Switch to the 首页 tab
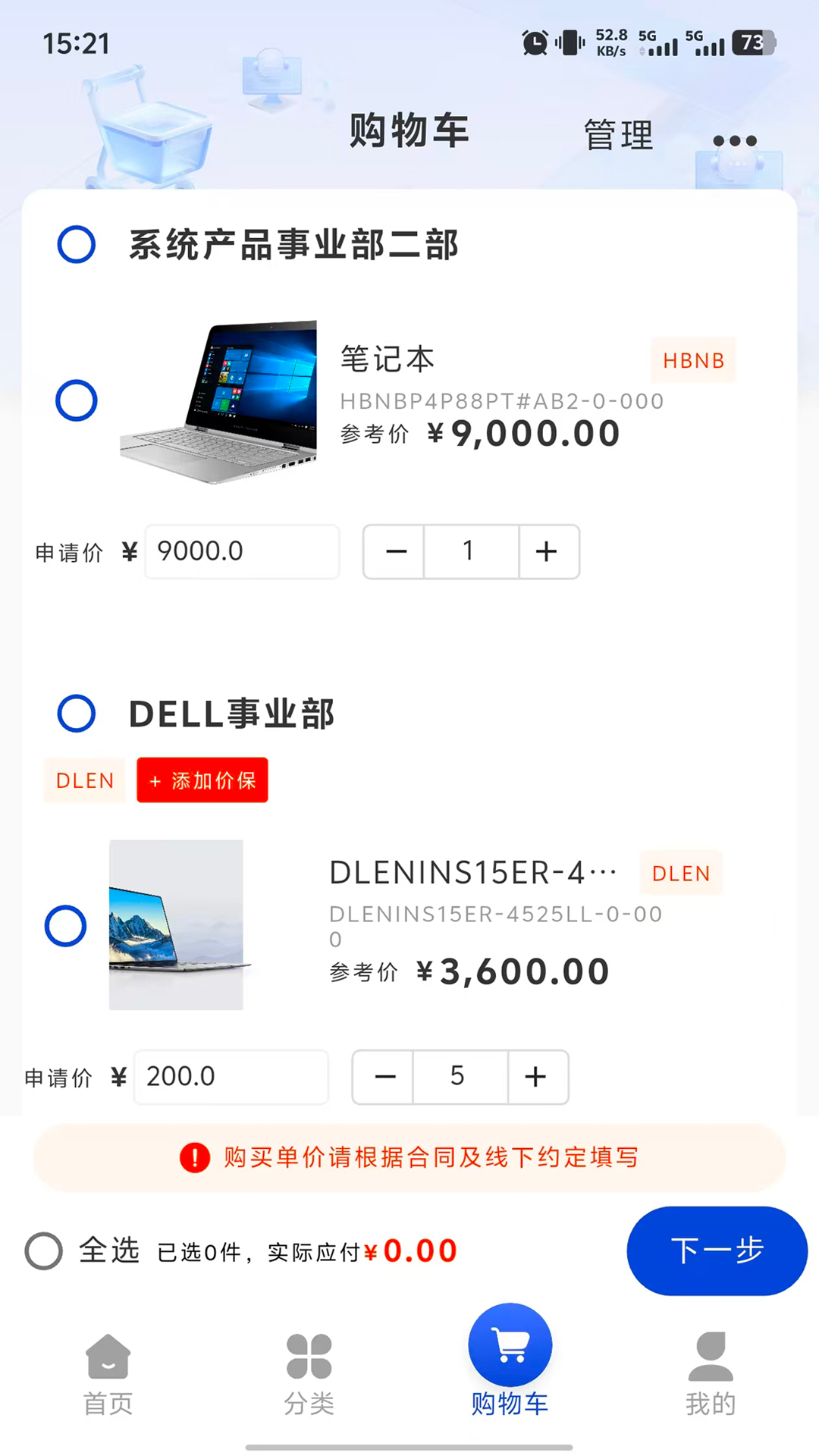Viewport: 819px width, 1456px height. pos(108,1374)
